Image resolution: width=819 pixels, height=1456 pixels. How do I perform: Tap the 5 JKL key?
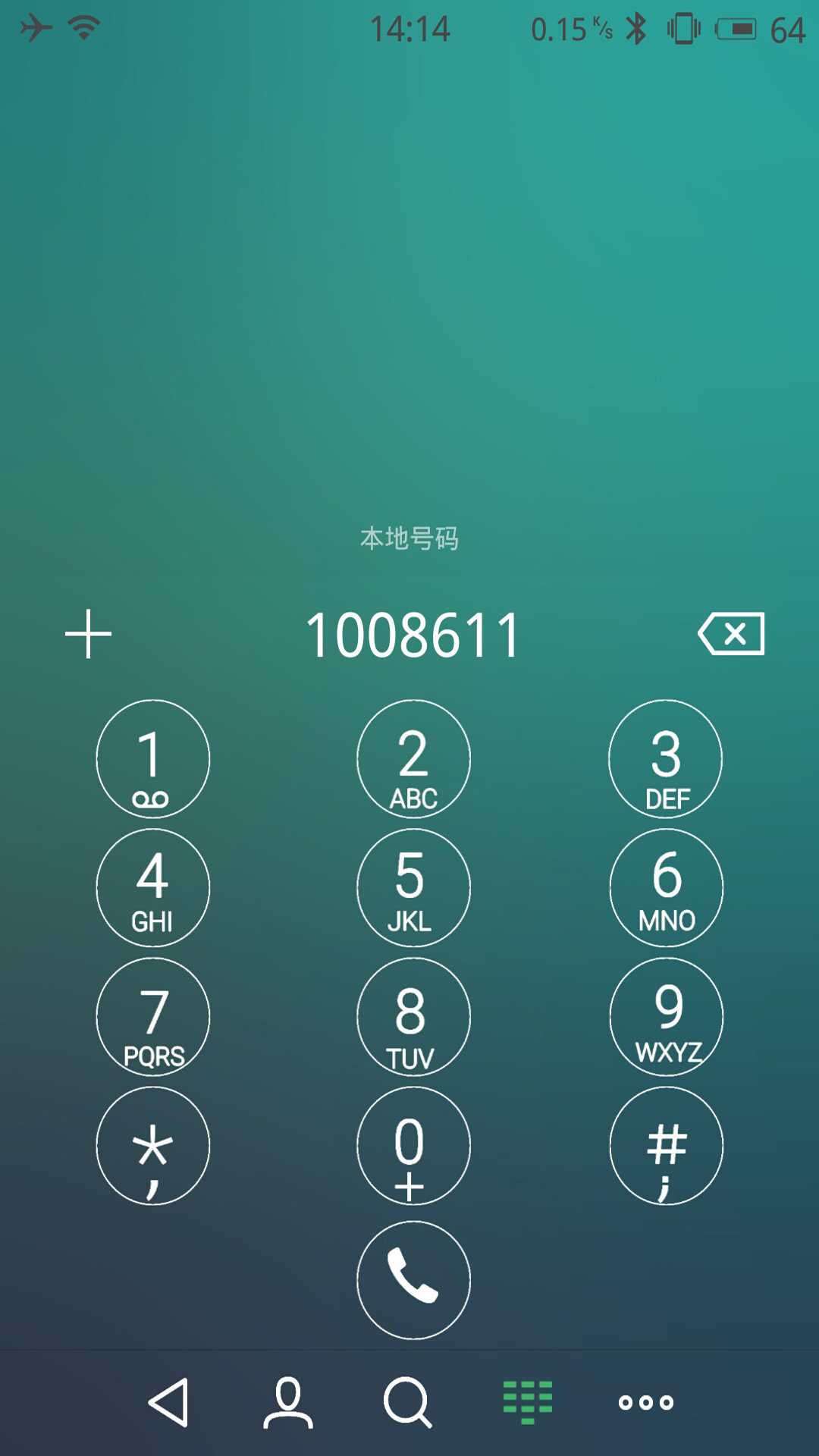click(x=413, y=887)
